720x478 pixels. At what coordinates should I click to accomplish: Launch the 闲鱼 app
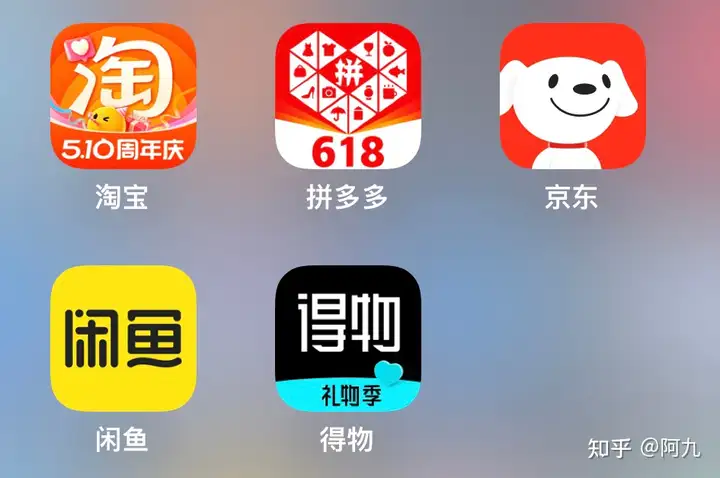coord(123,338)
